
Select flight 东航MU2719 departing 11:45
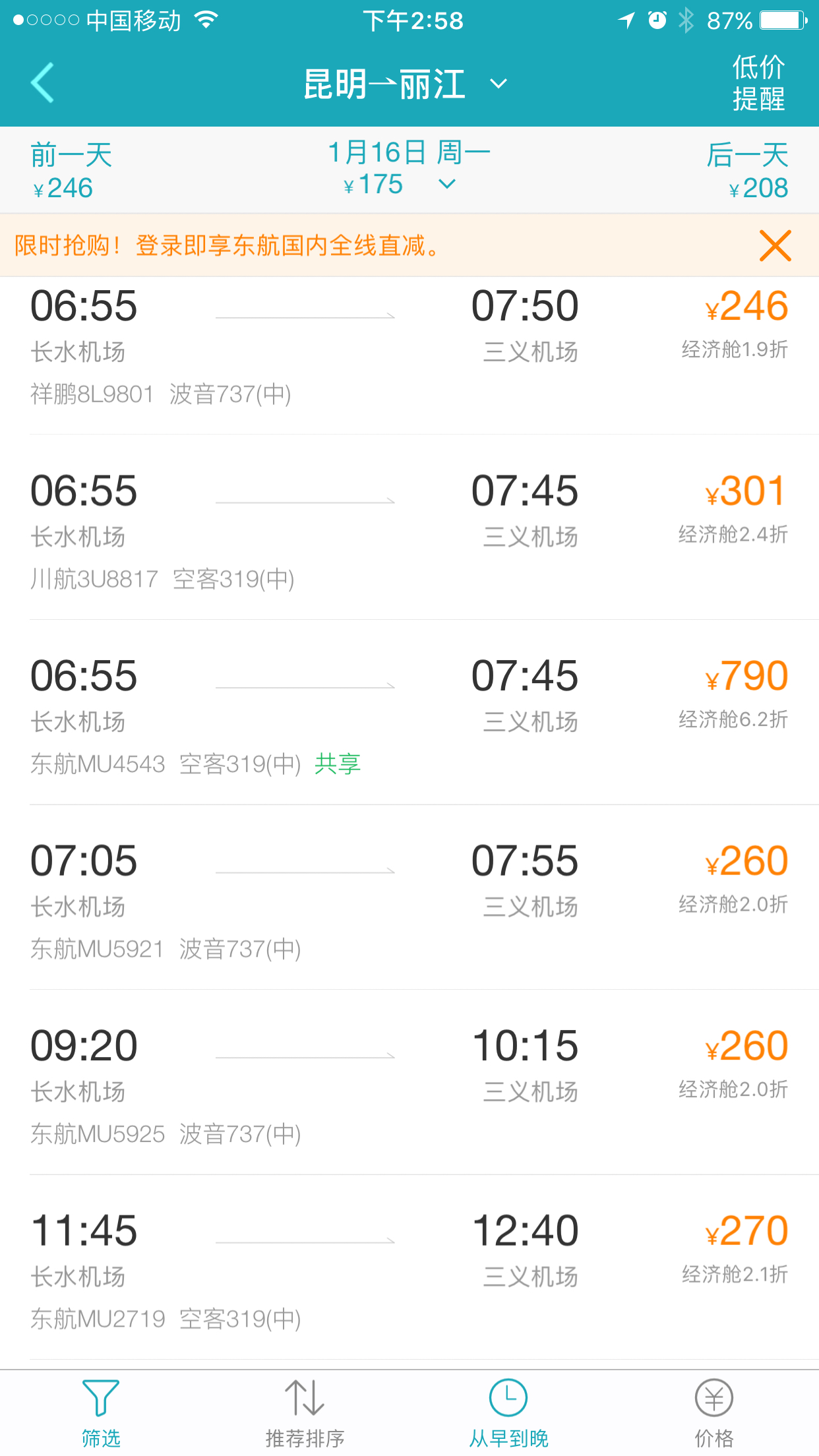point(409,1273)
